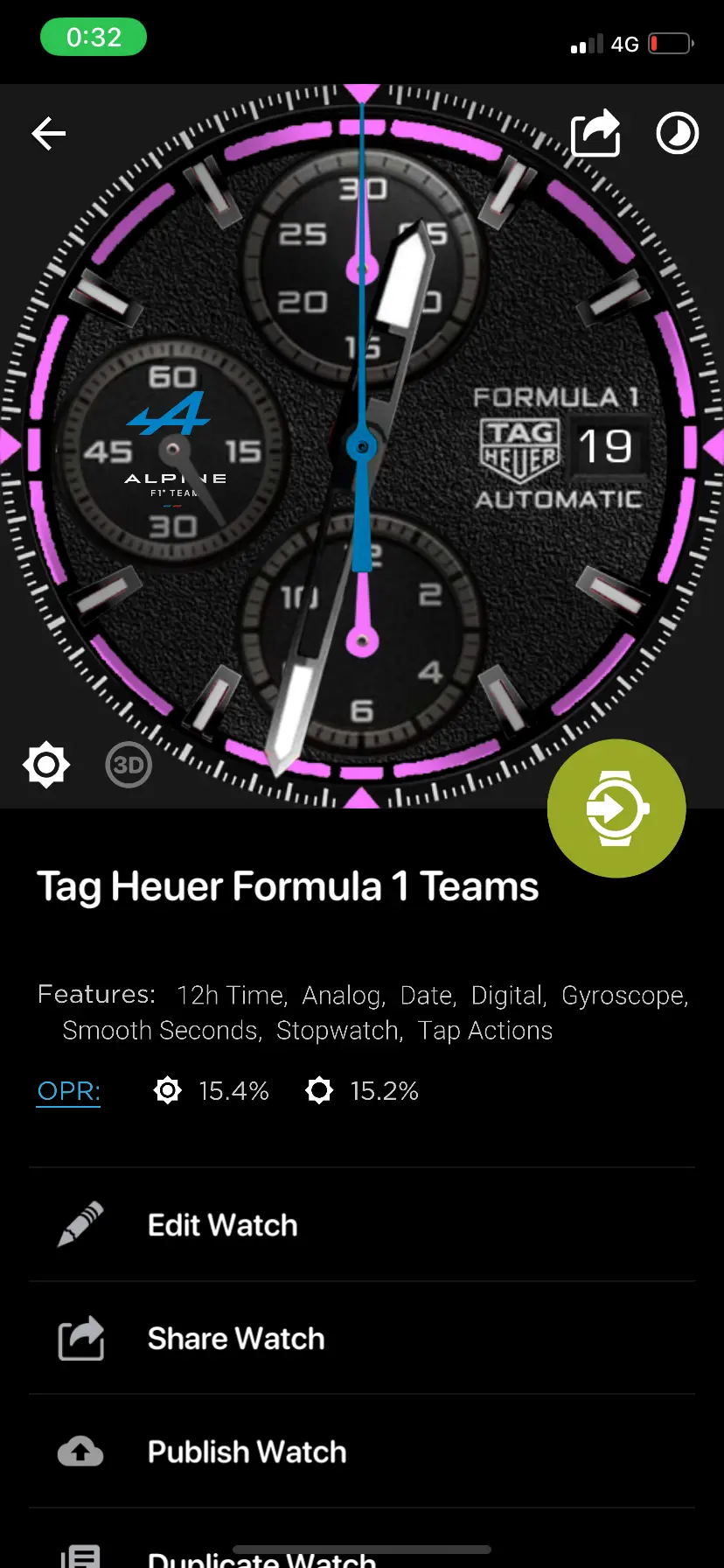Enable the 3D view button
Screen dimensions: 724x1568
coord(129,766)
